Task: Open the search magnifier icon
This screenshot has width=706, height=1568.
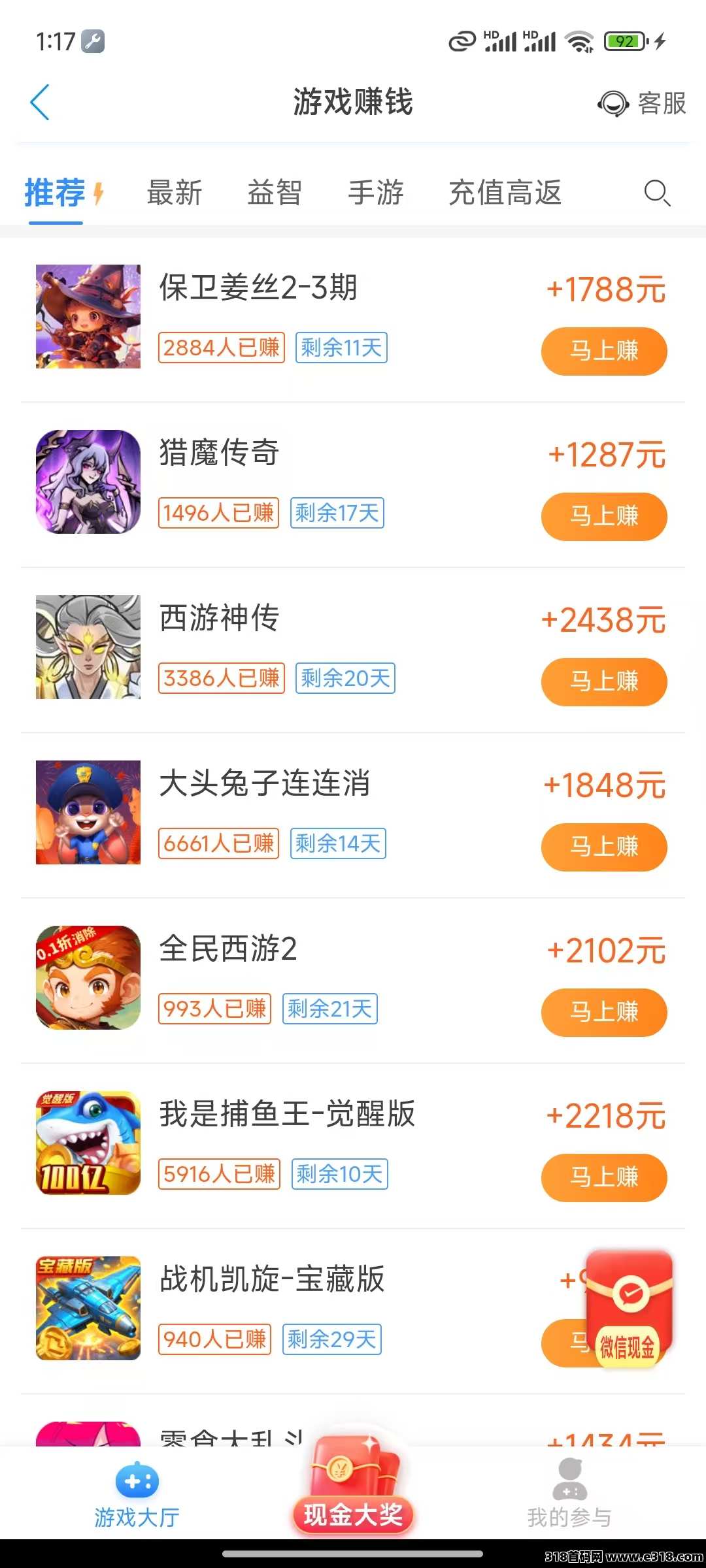Action: (x=657, y=193)
